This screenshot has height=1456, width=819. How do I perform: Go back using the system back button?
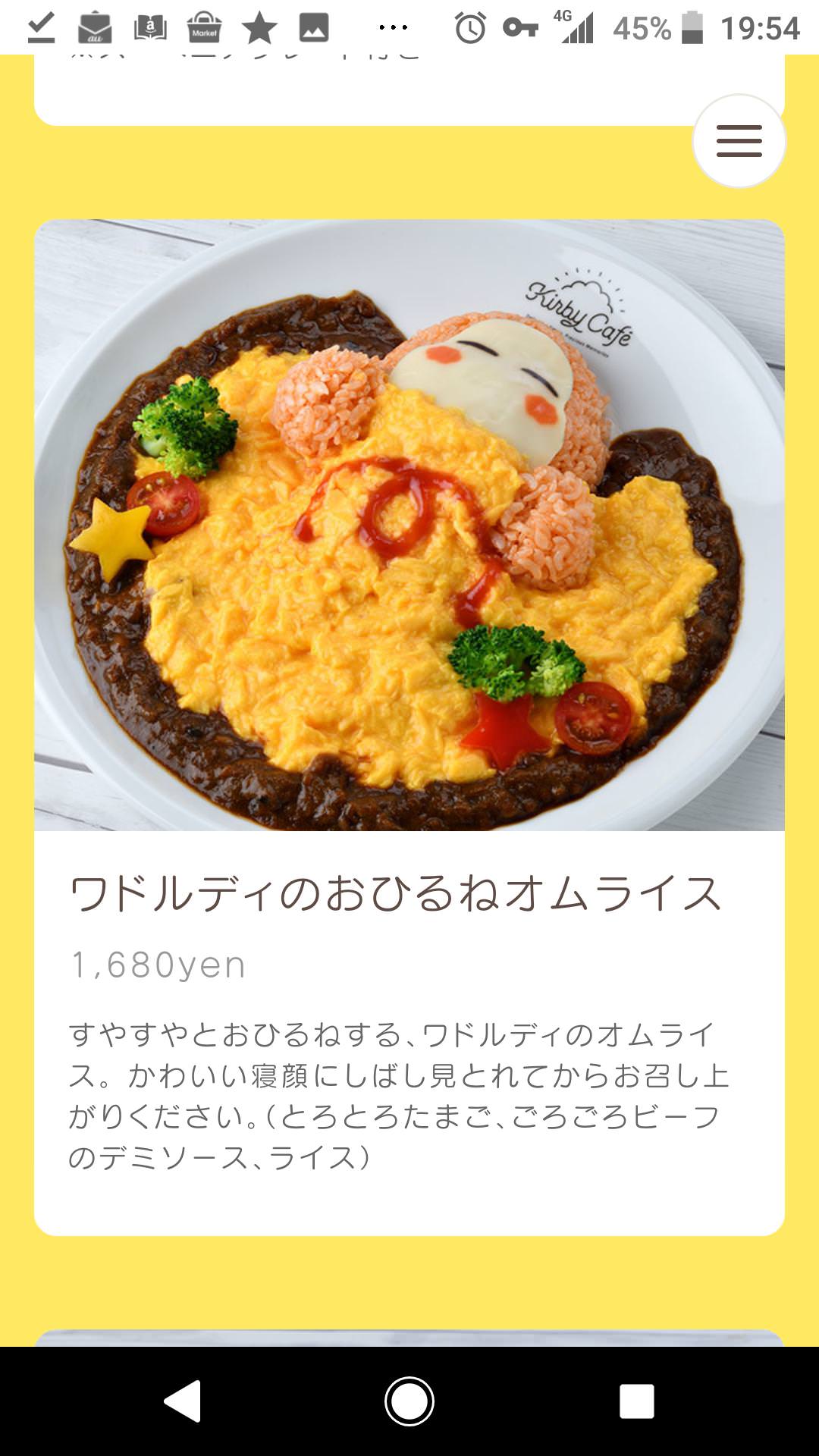coord(183,1401)
